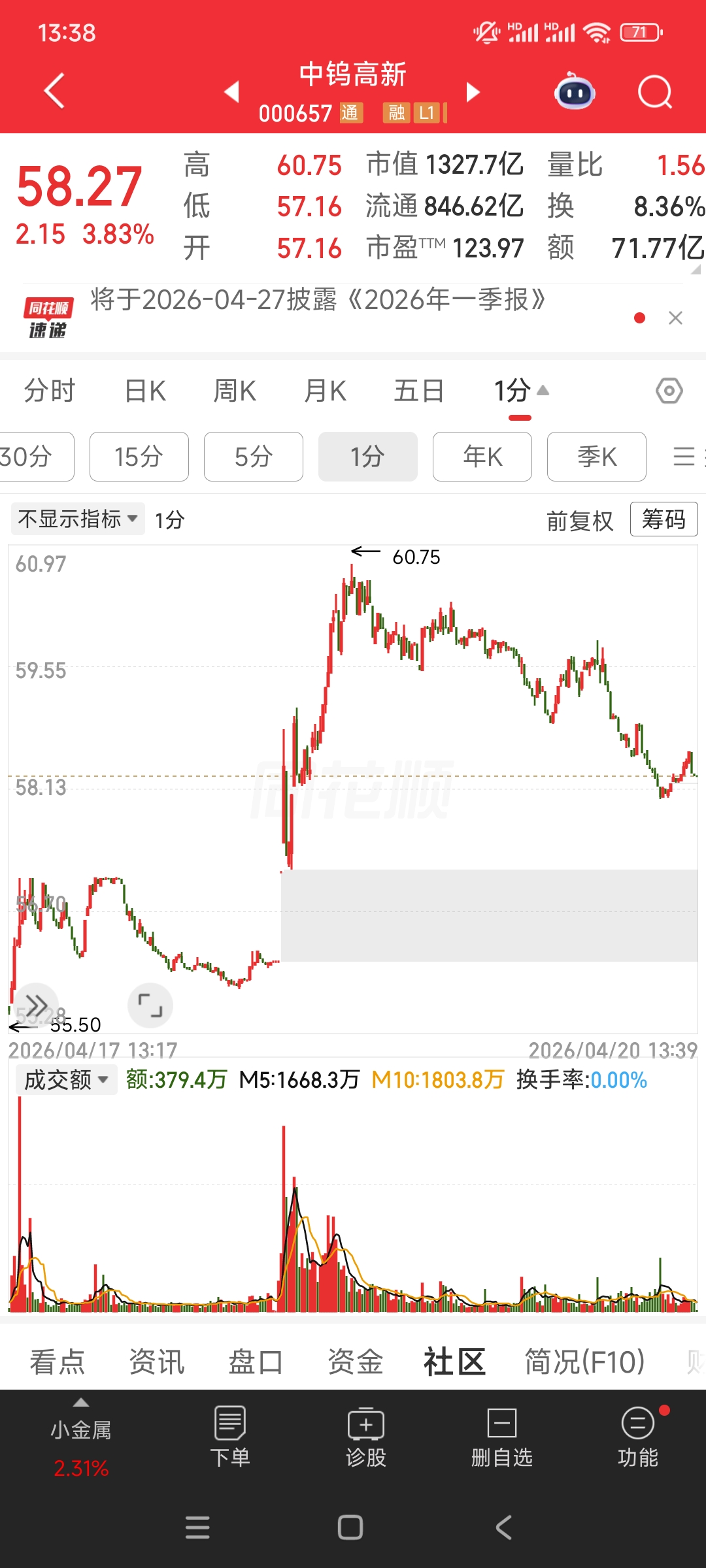Screen dimensions: 706x1568
Task: Select the 周K chart tab
Action: click(x=235, y=391)
